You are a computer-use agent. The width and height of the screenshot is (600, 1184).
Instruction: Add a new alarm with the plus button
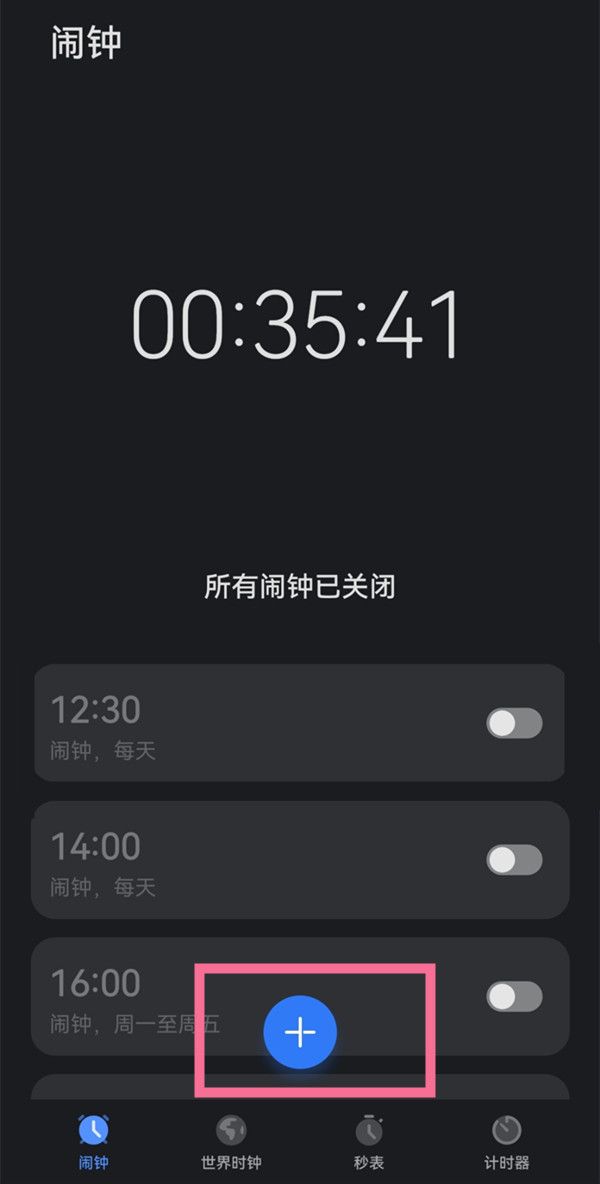tap(300, 1031)
